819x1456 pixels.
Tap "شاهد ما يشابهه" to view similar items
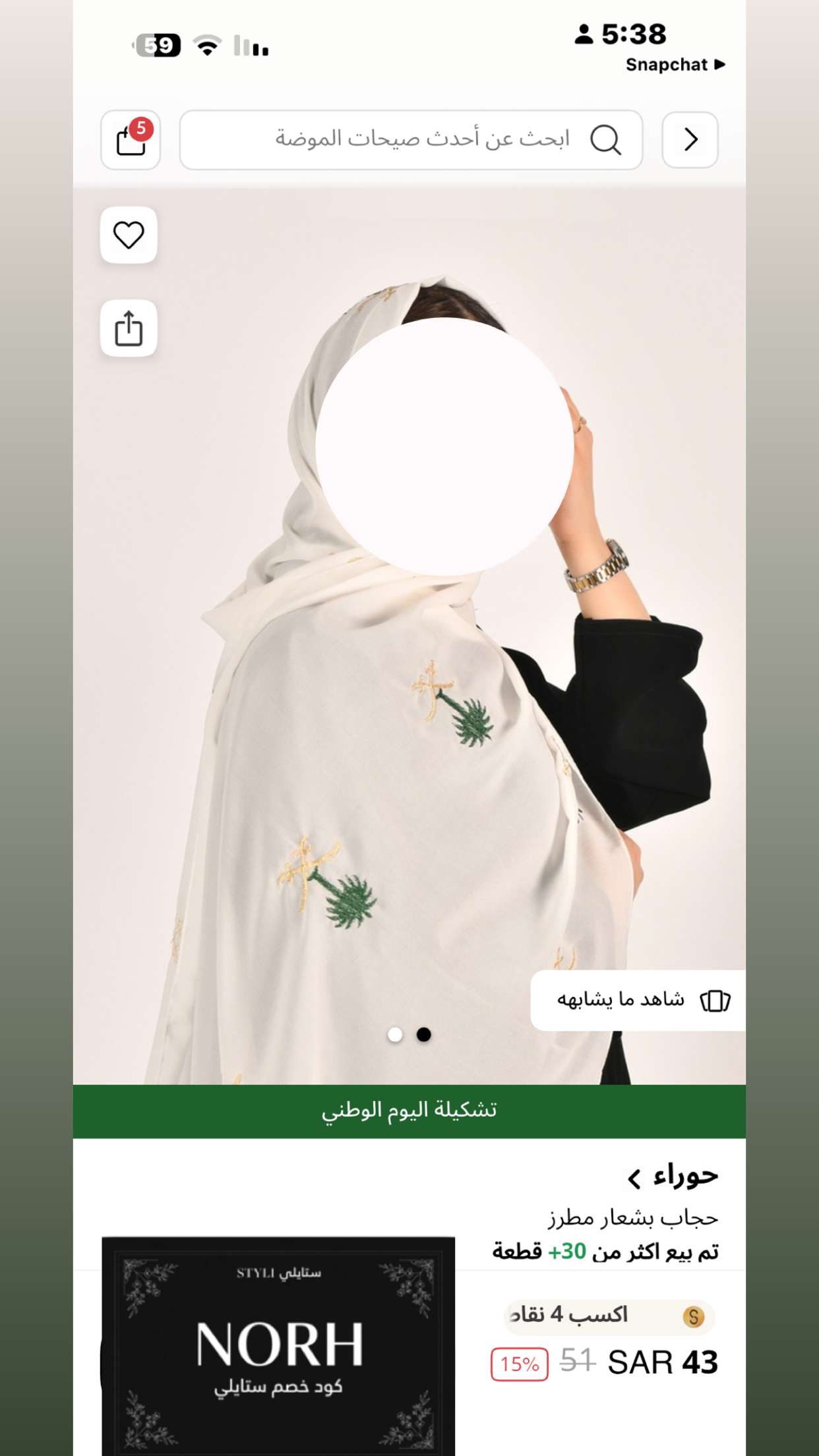pos(638,1000)
